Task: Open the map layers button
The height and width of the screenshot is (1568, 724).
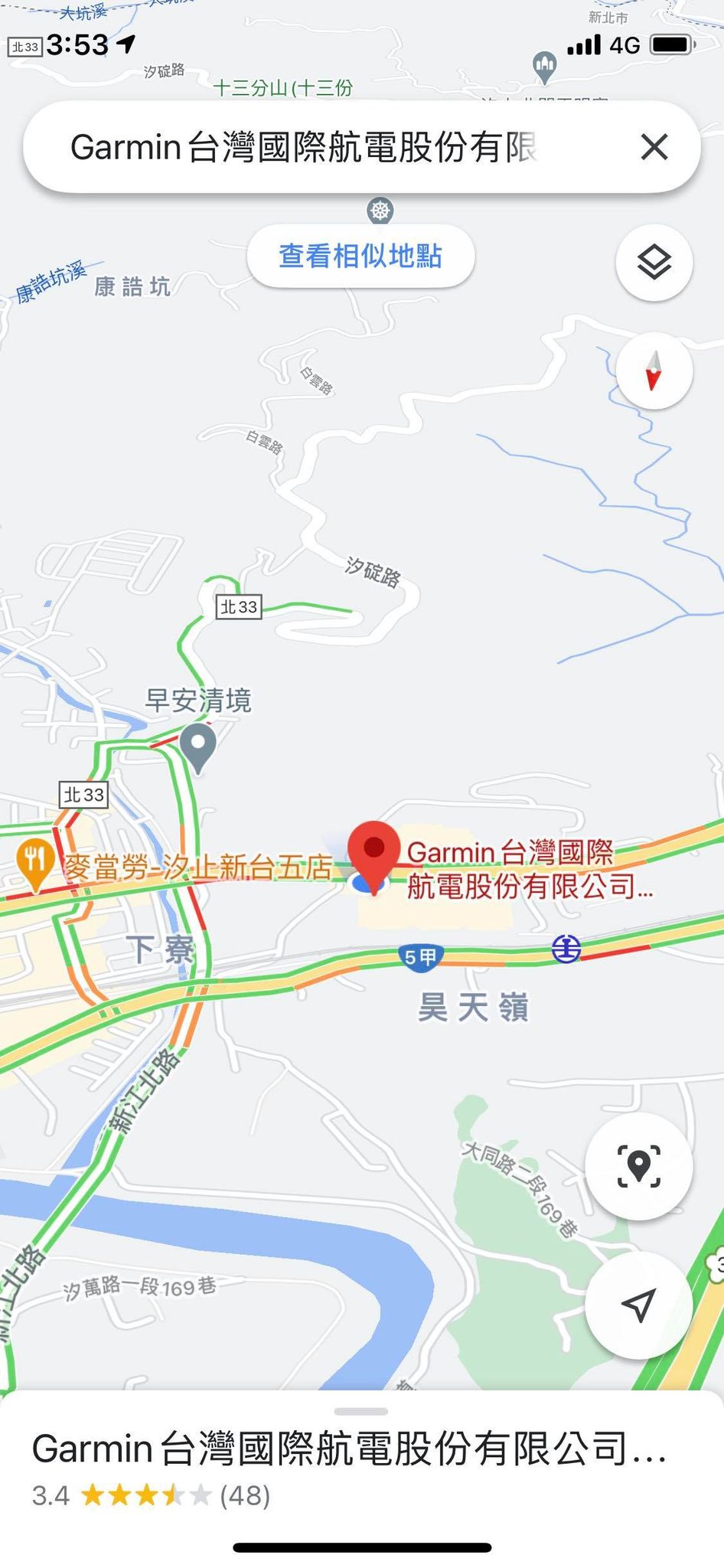Action: pyautogui.click(x=654, y=263)
